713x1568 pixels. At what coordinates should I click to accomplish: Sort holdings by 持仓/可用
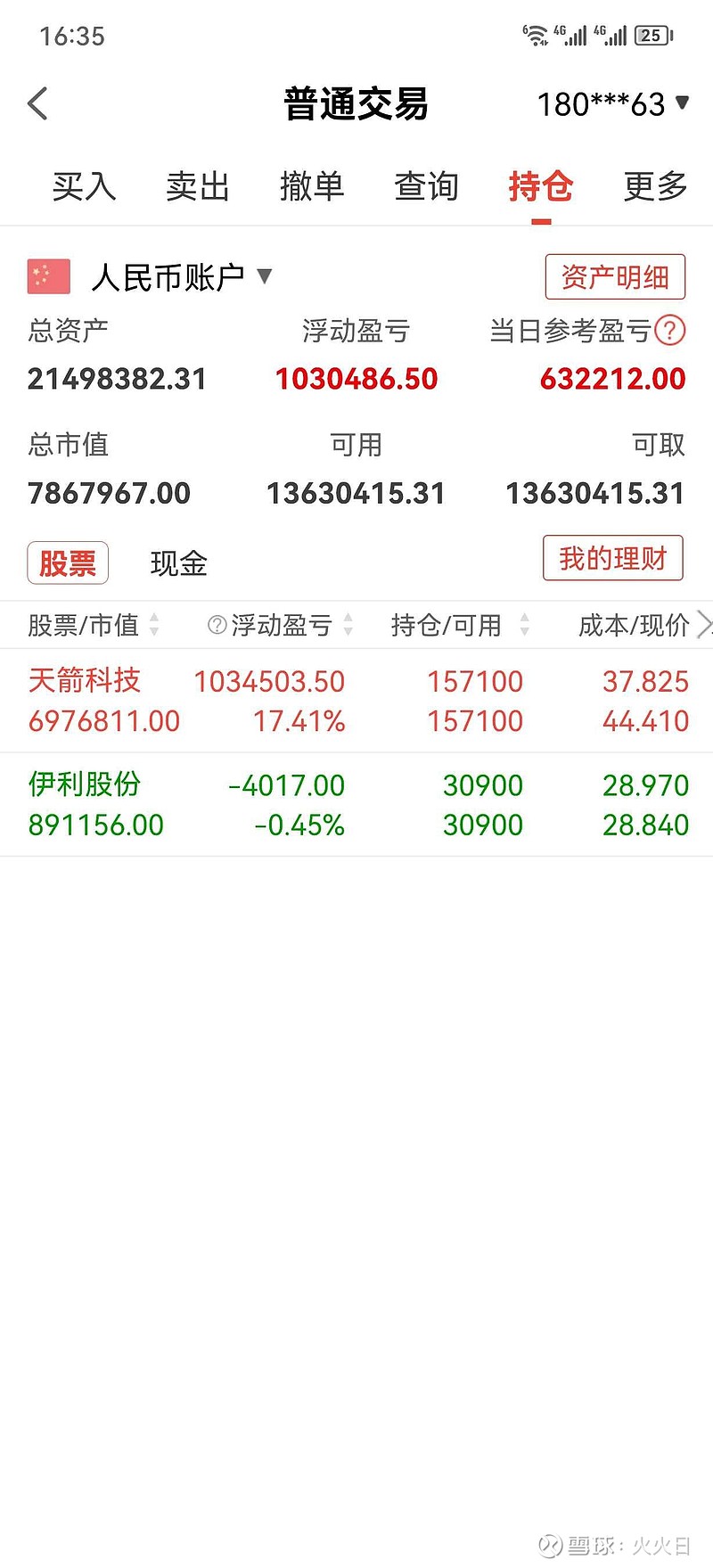click(x=459, y=625)
